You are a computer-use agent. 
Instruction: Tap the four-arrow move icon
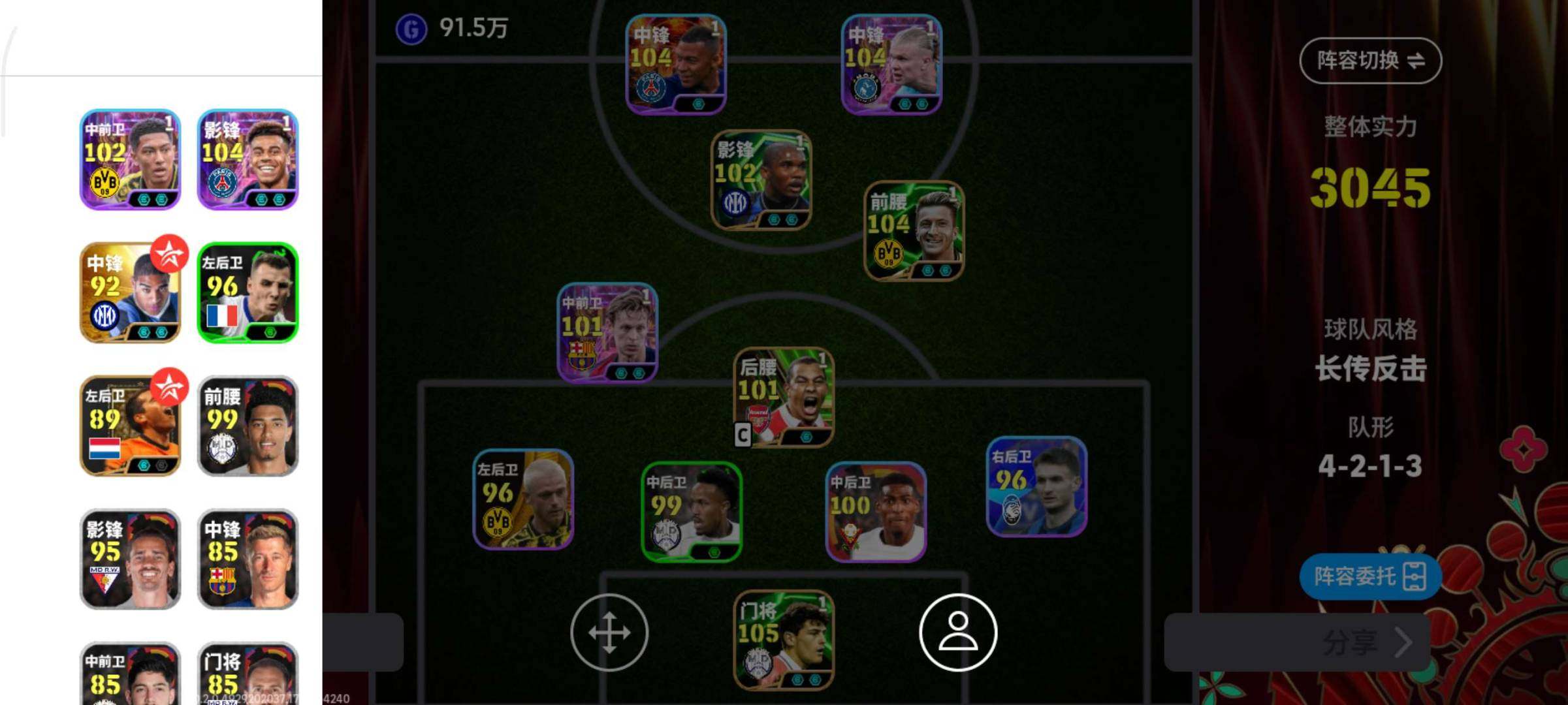609,633
